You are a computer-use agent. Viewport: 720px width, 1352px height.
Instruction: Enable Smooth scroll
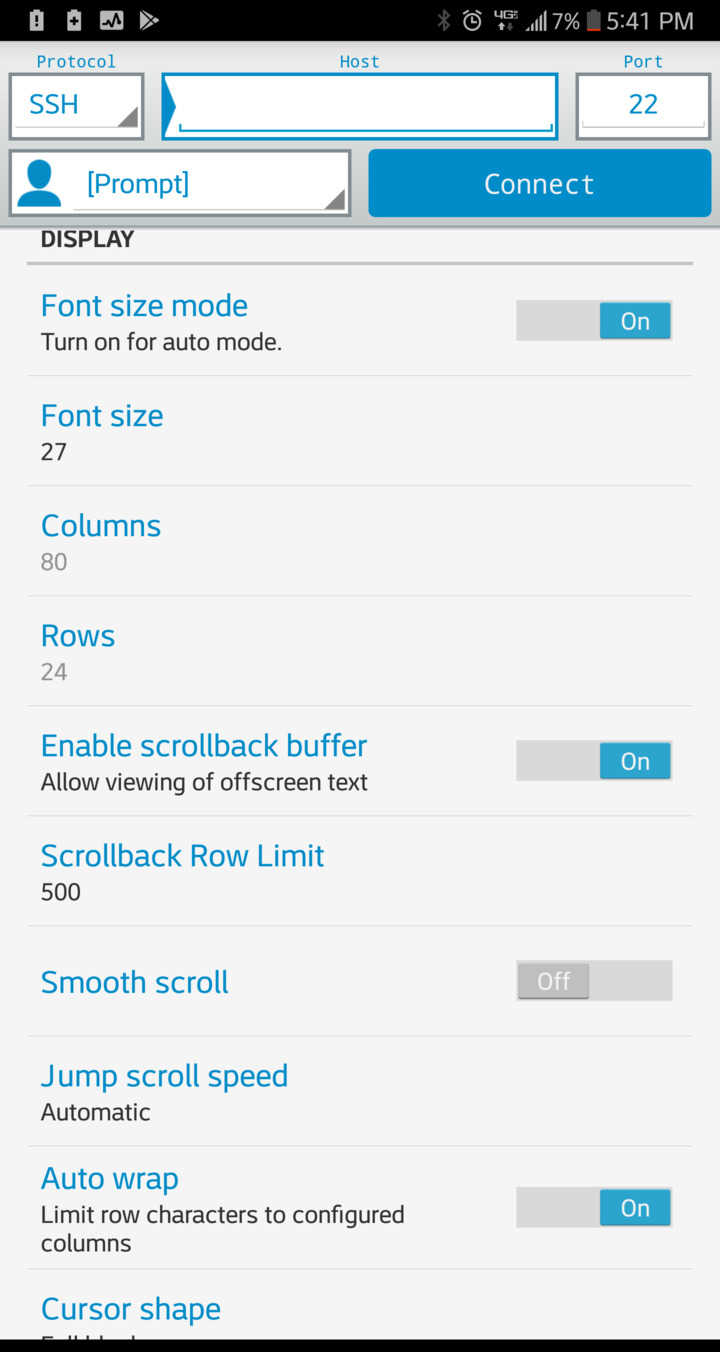click(x=594, y=981)
